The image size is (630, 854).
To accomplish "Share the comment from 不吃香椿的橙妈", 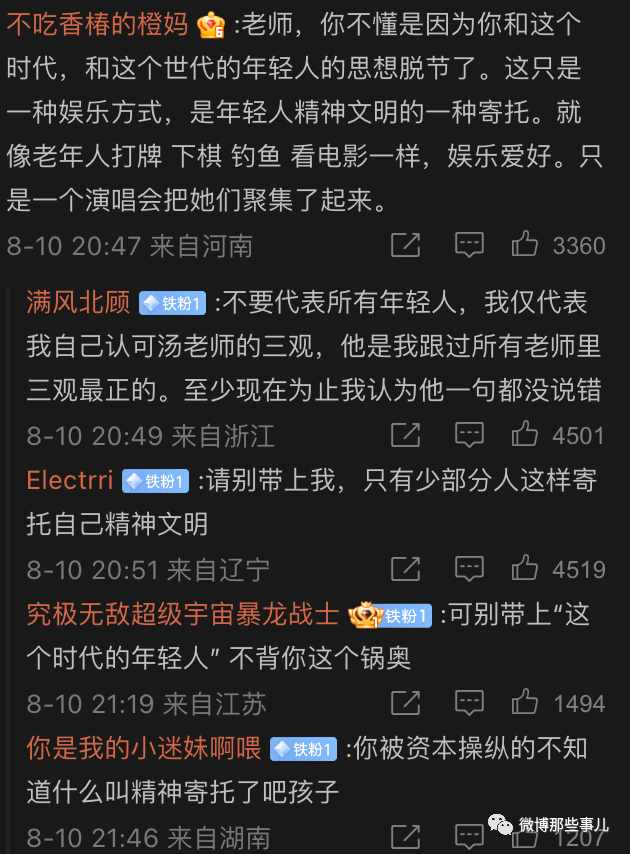I will [405, 244].
